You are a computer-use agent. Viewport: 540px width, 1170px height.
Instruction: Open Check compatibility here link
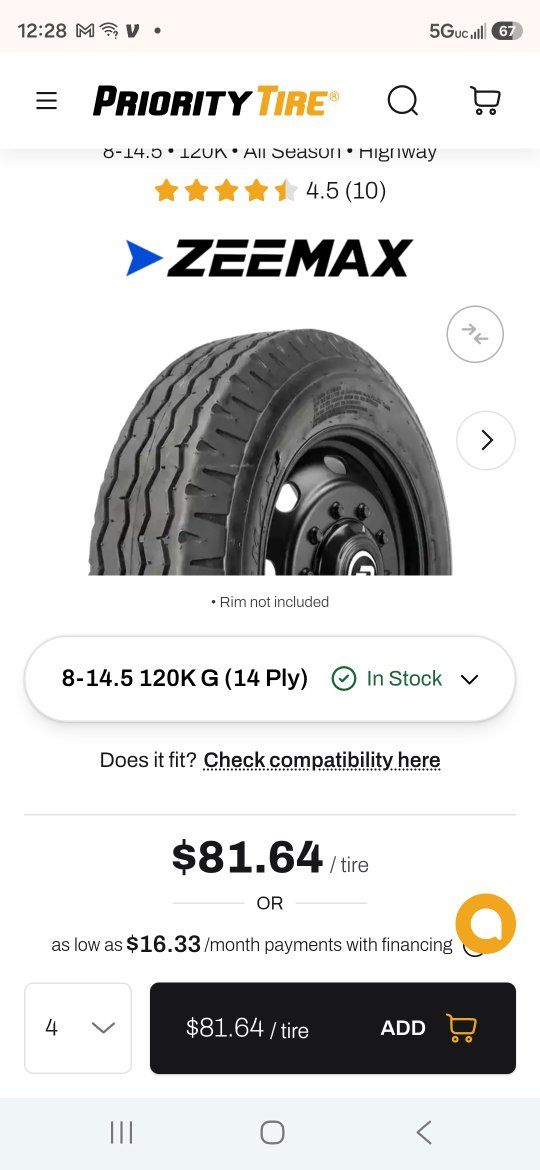coord(321,760)
